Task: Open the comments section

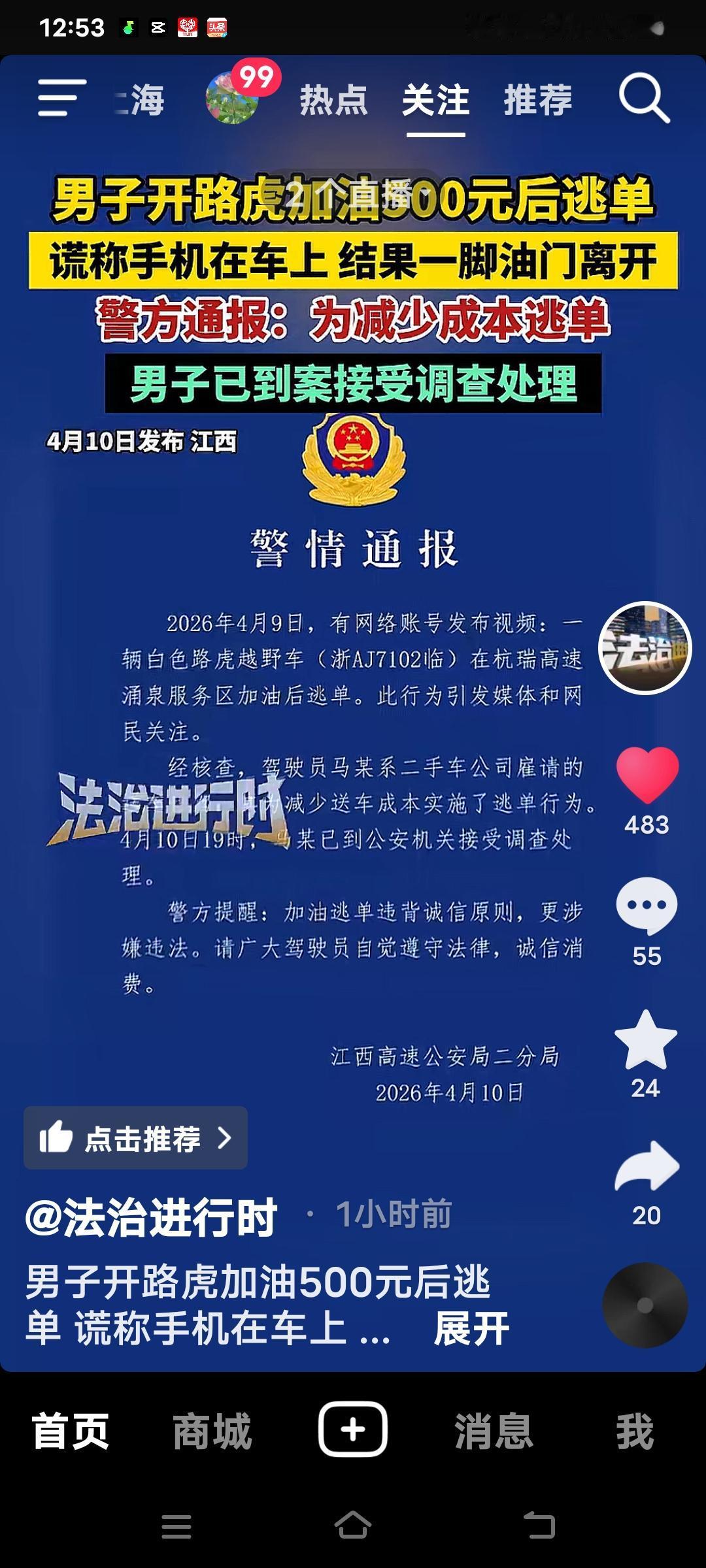Action: point(647,905)
